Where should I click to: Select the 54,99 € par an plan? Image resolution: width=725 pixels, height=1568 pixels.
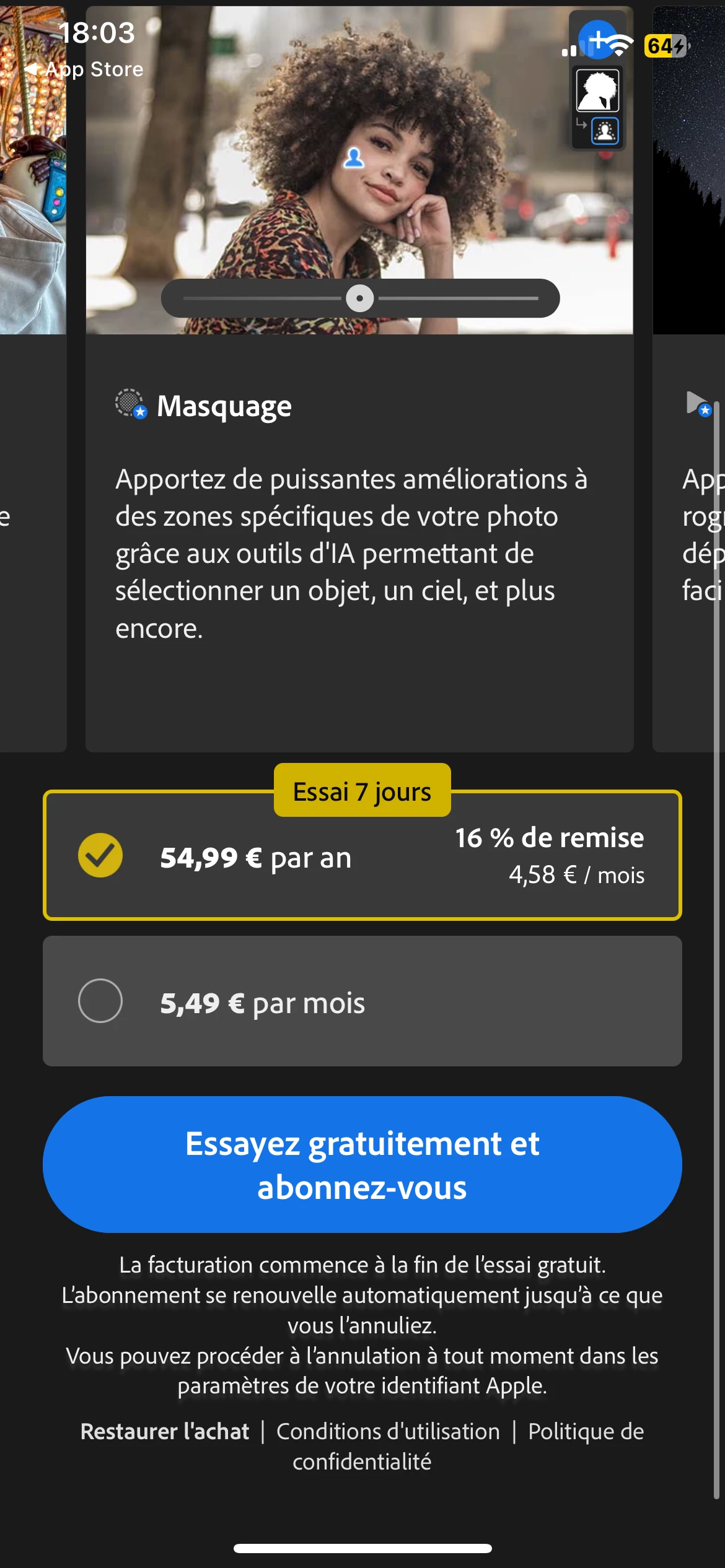(362, 856)
